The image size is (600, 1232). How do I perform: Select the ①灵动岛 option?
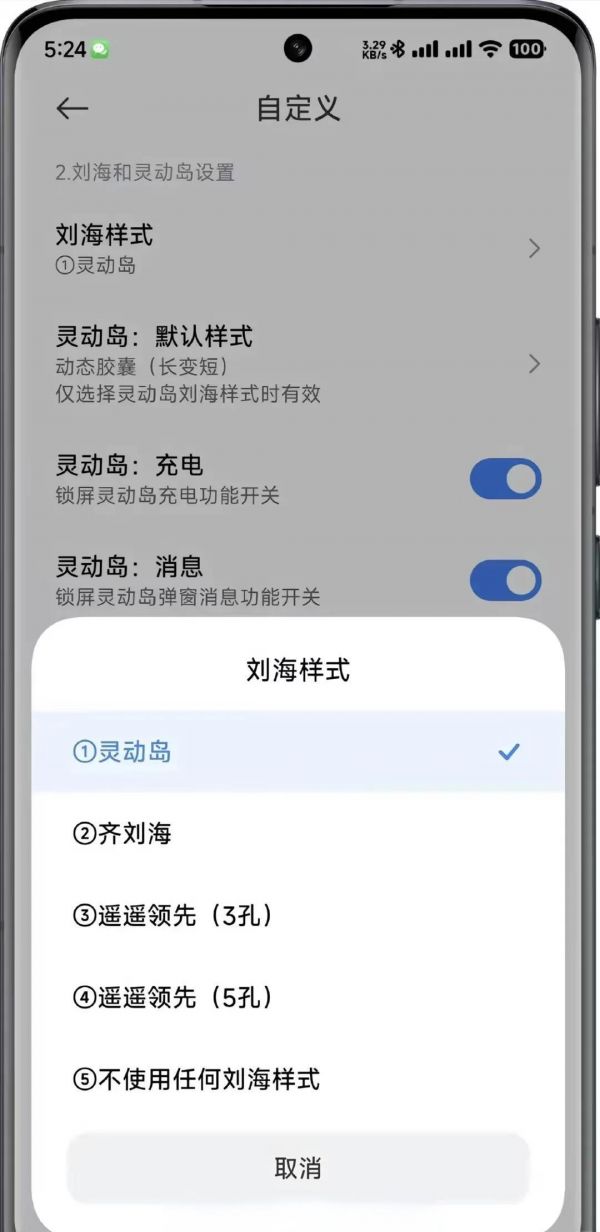297,752
